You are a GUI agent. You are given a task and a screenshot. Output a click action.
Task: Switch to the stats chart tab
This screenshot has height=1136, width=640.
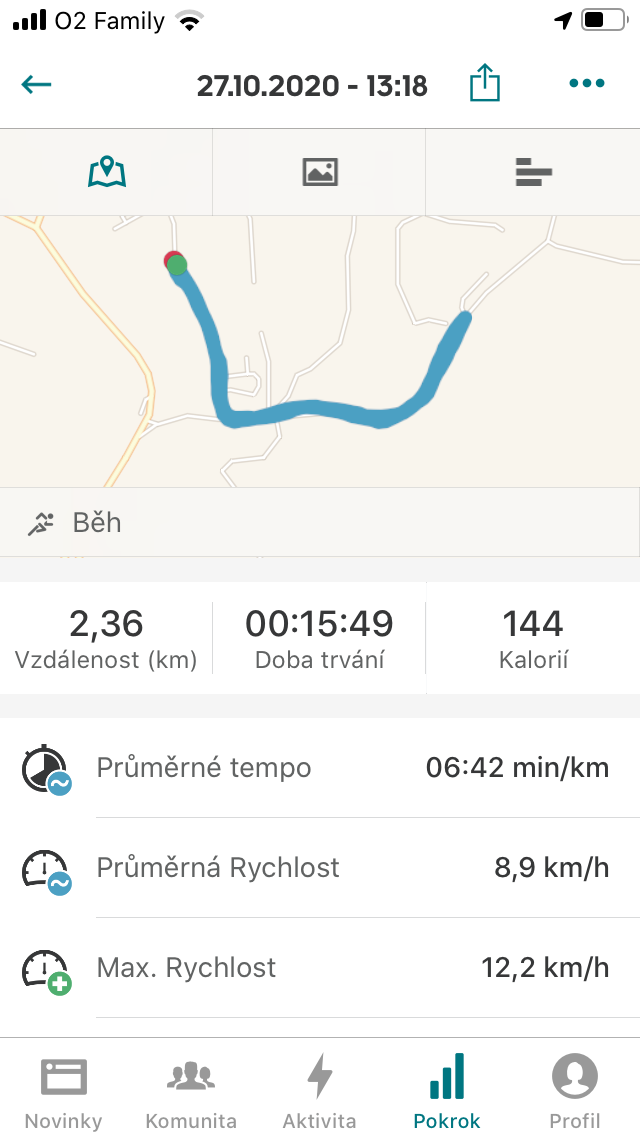click(x=533, y=172)
